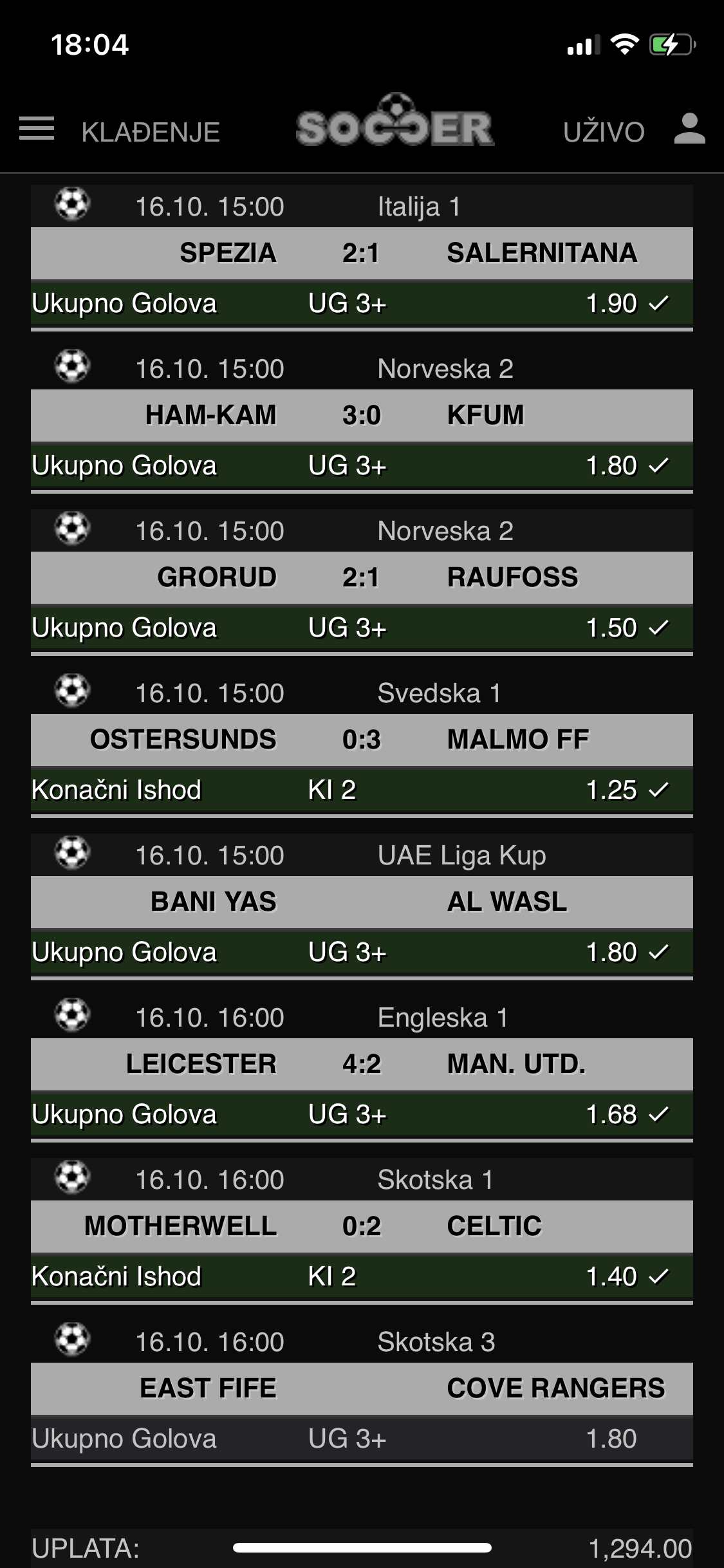Switch to UŽIVO live betting

click(604, 132)
